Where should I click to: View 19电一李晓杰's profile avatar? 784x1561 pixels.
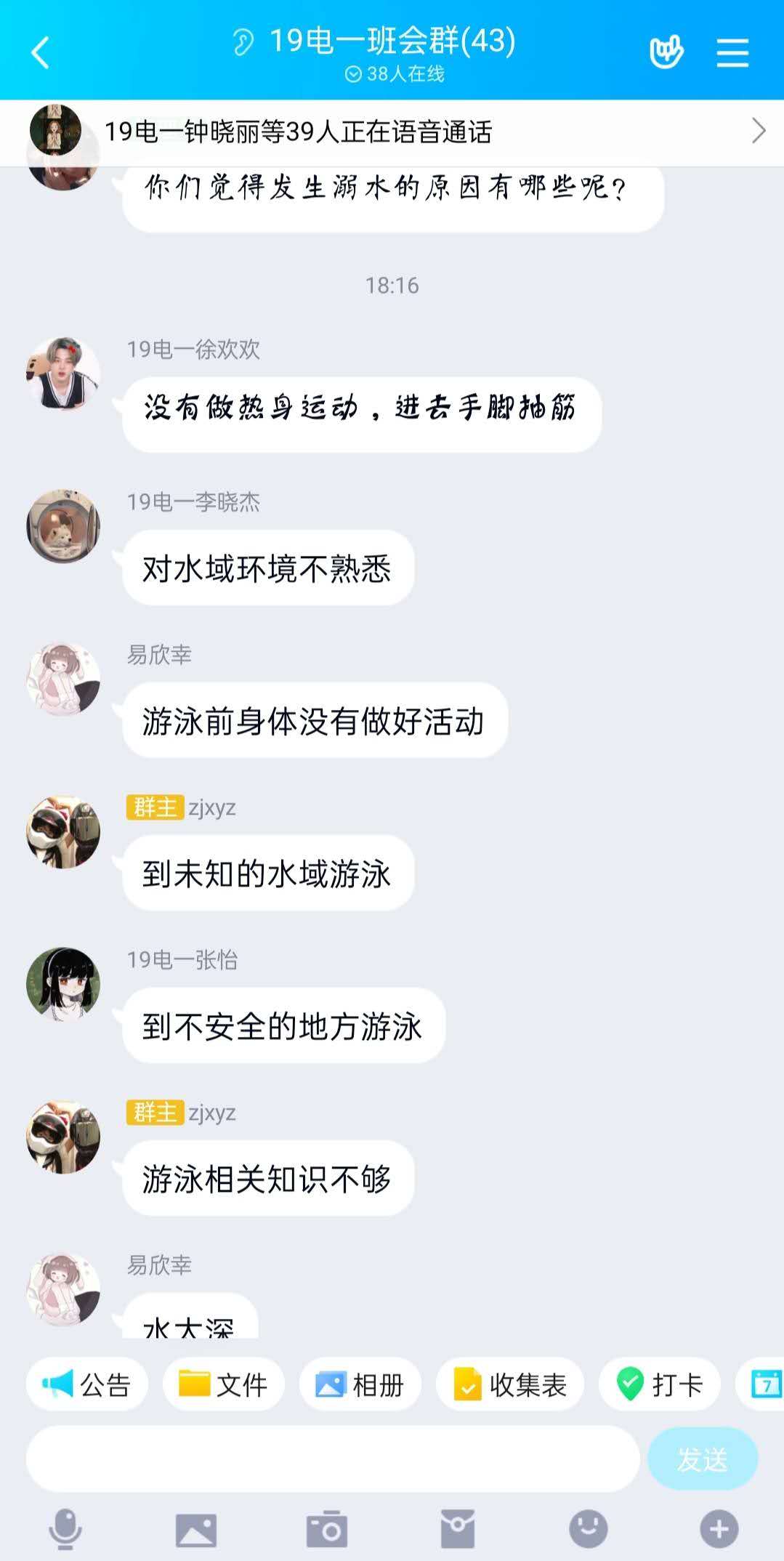pos(63,526)
